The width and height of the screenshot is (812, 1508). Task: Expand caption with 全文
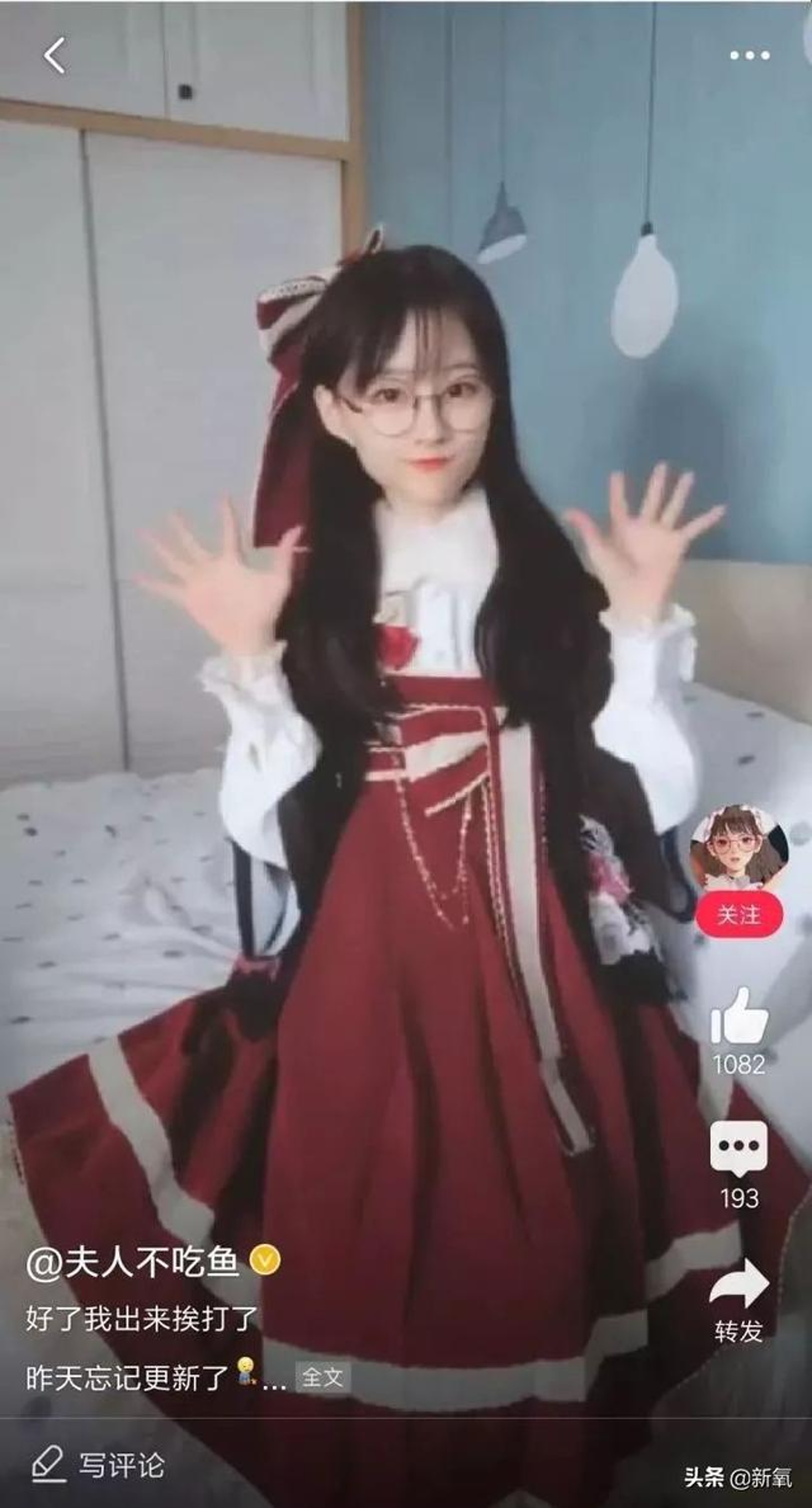coord(322,1377)
